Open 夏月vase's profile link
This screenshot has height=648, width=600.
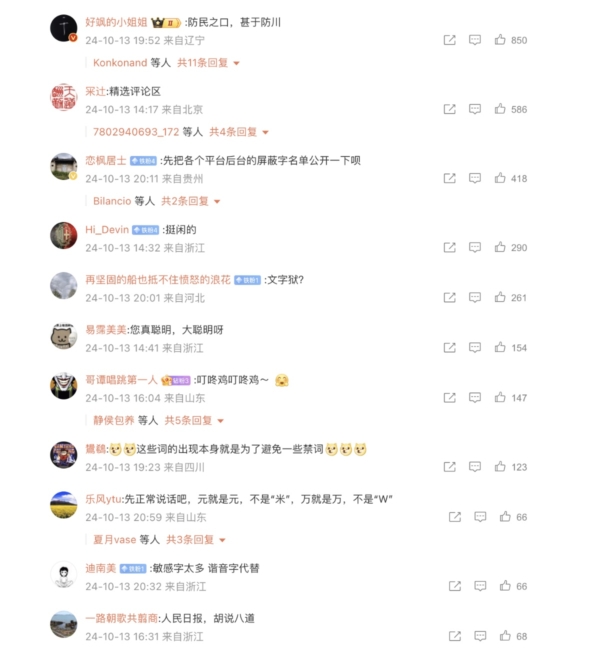pos(113,539)
